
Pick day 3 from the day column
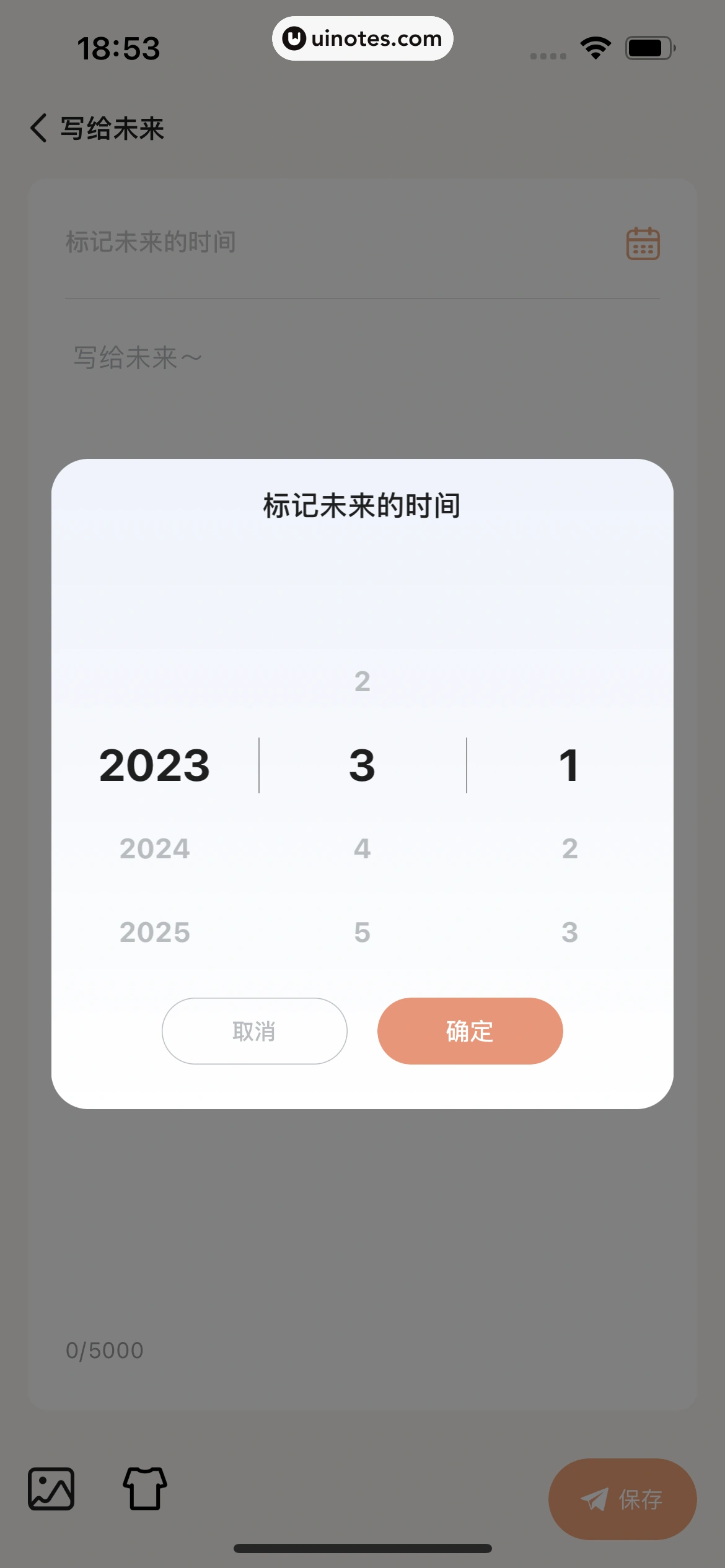point(569,931)
